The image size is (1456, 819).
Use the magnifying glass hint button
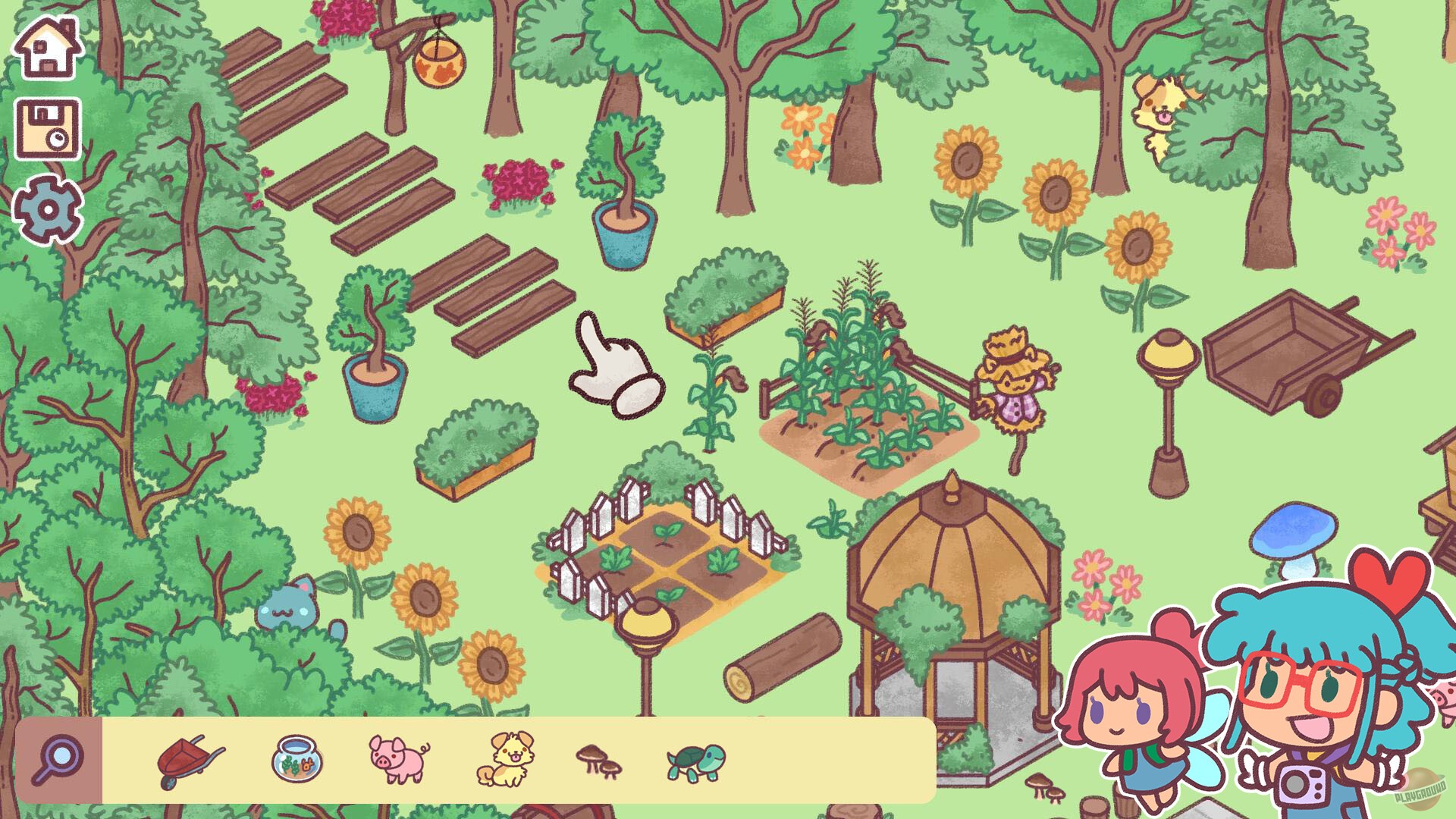59,761
